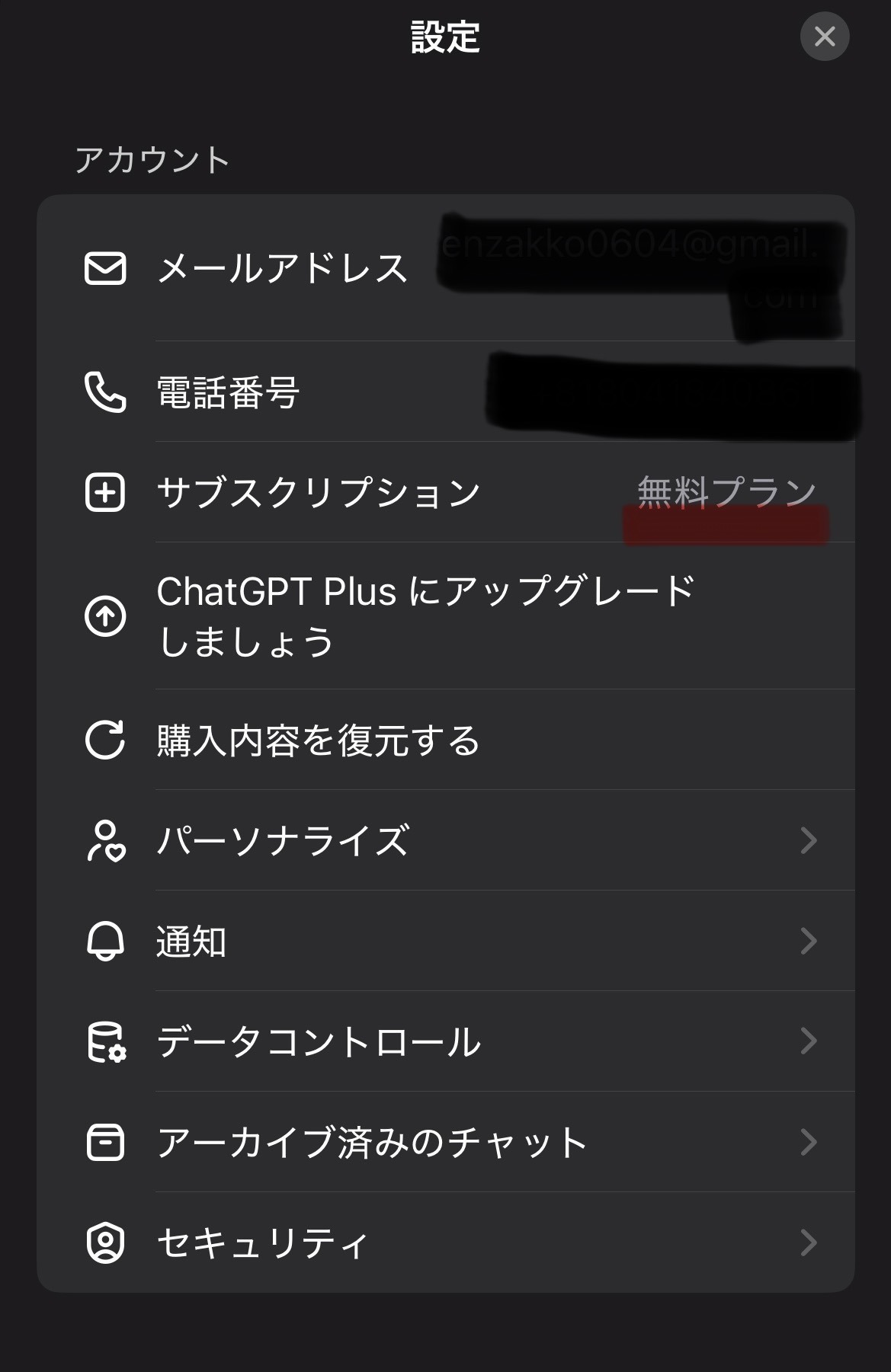This screenshot has height=1372, width=891.
Task: Open the 電話番号 row
Action: click(229, 393)
